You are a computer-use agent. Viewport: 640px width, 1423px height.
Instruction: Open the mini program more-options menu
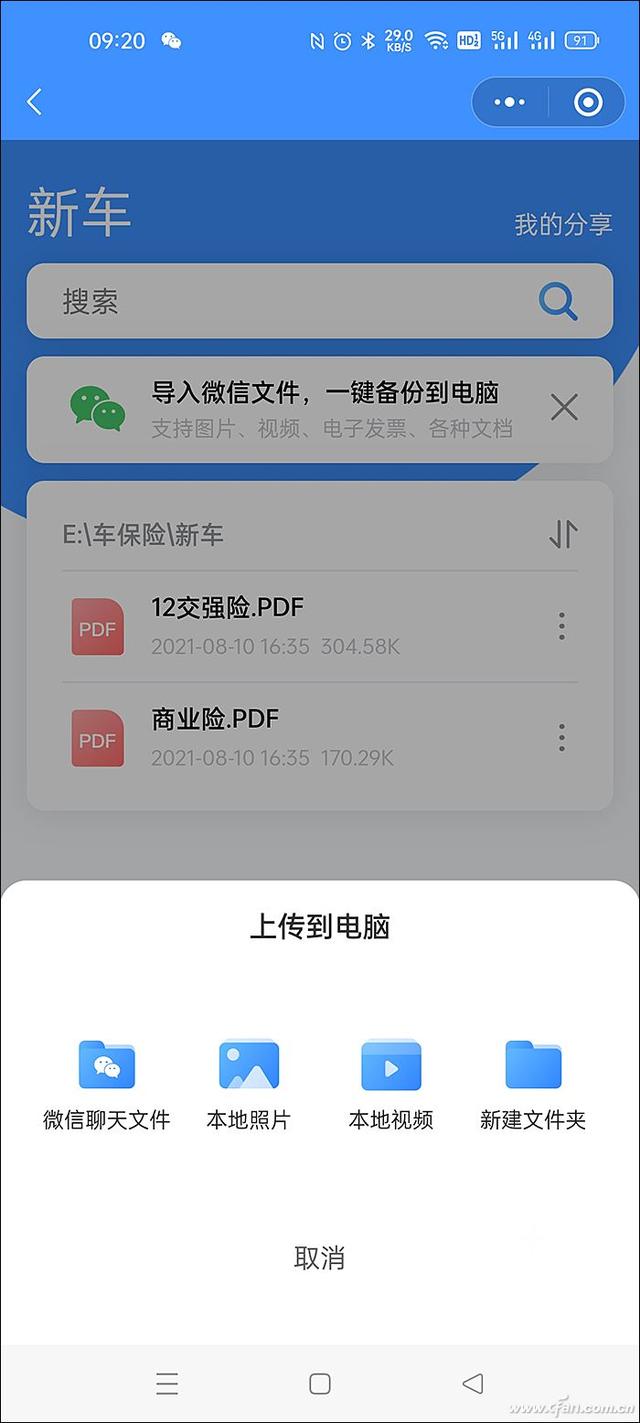[x=510, y=102]
